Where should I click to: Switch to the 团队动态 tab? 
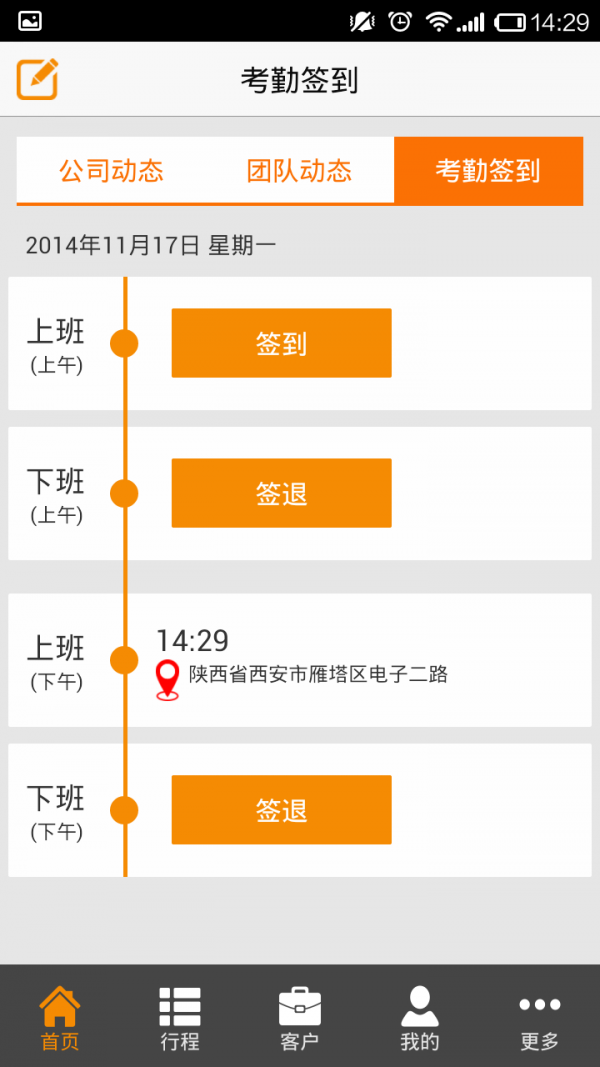pyautogui.click(x=299, y=170)
